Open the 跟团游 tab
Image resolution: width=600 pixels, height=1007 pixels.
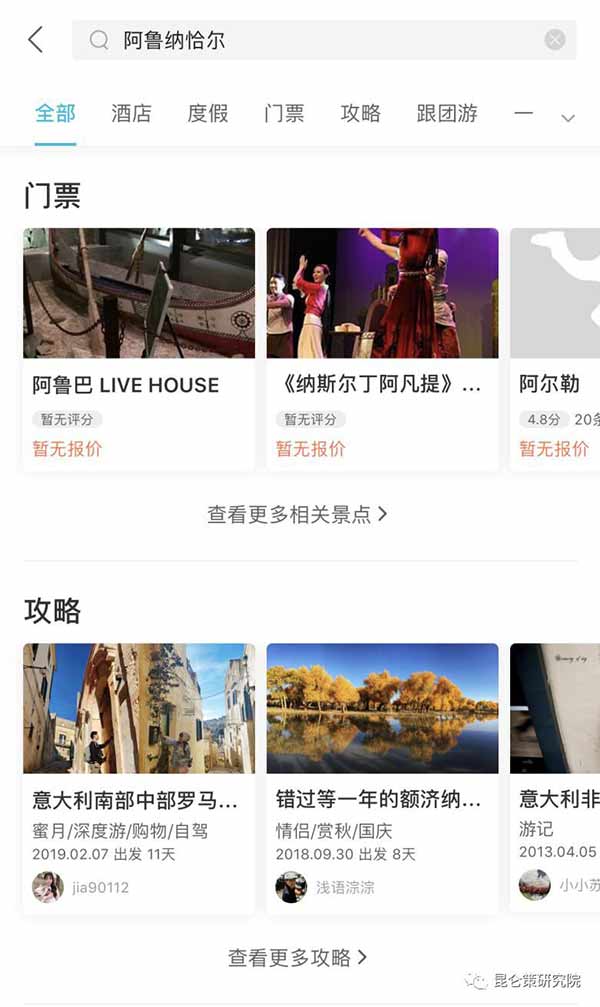447,113
